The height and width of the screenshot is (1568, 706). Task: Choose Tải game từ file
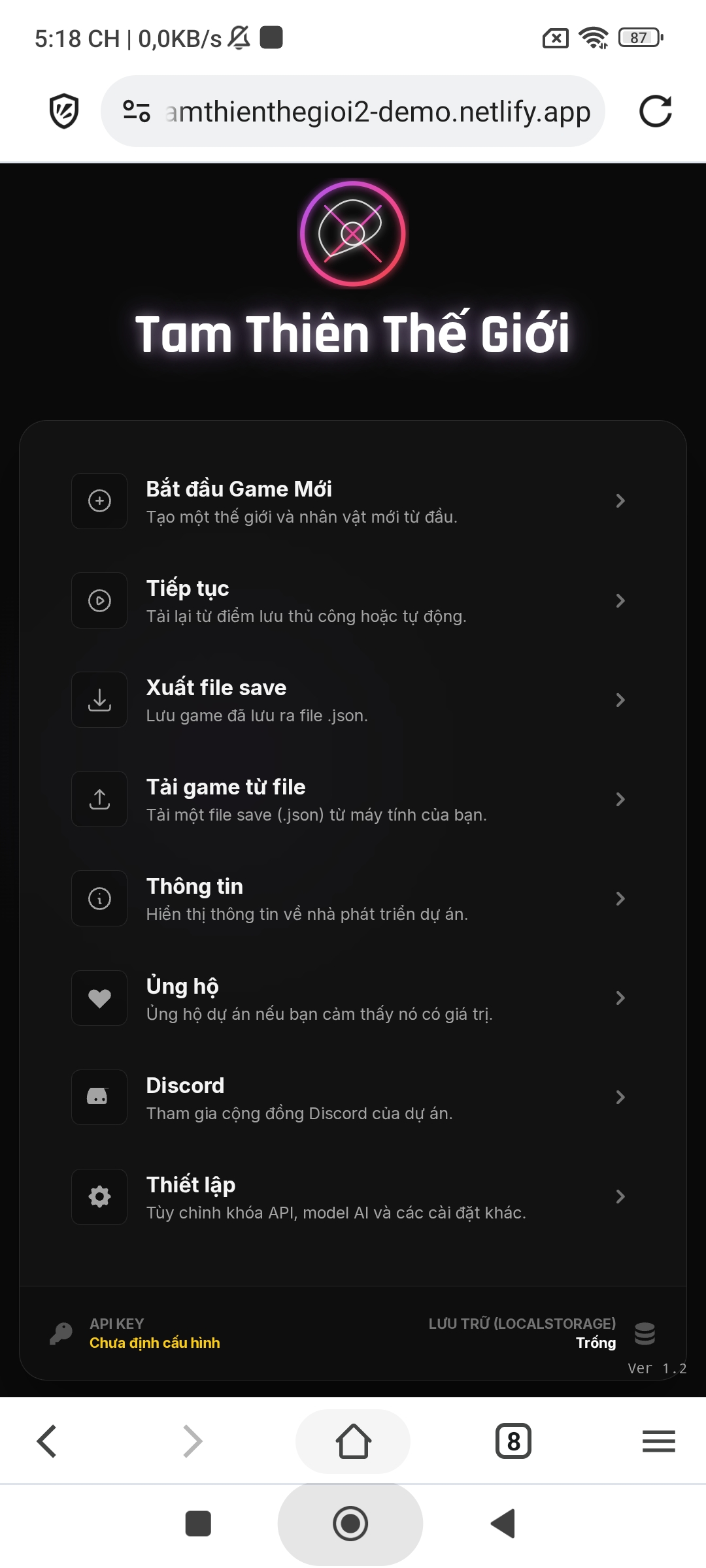point(353,799)
